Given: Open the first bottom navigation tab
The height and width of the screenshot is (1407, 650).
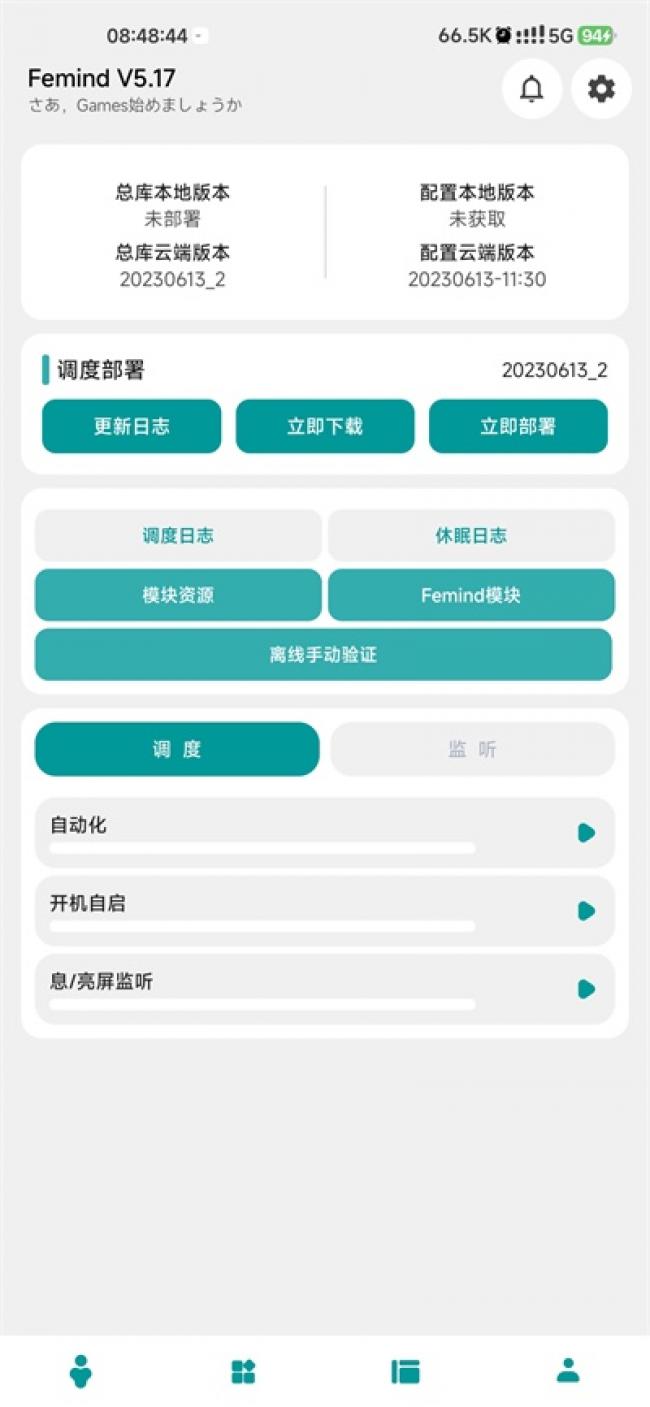Looking at the screenshot, I should pyautogui.click(x=81, y=1371).
